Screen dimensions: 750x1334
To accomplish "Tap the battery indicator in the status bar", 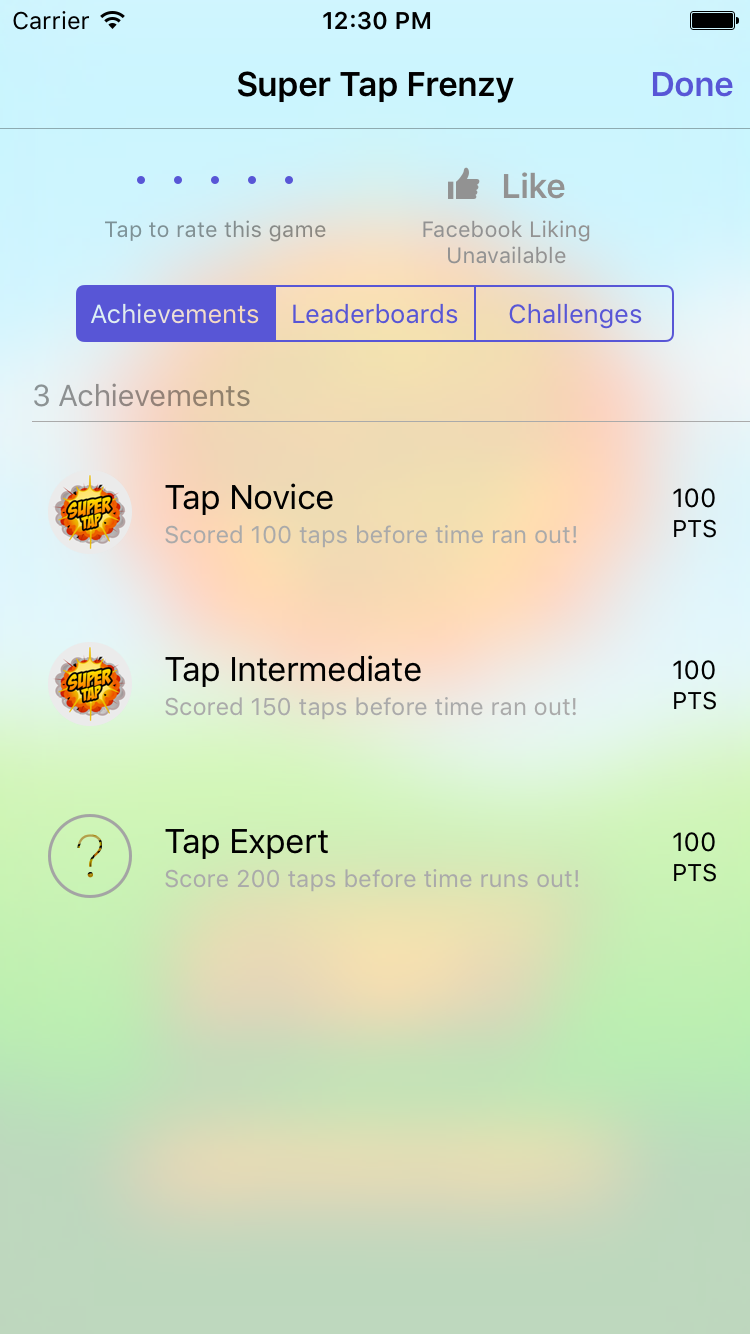I will click(712, 20).
